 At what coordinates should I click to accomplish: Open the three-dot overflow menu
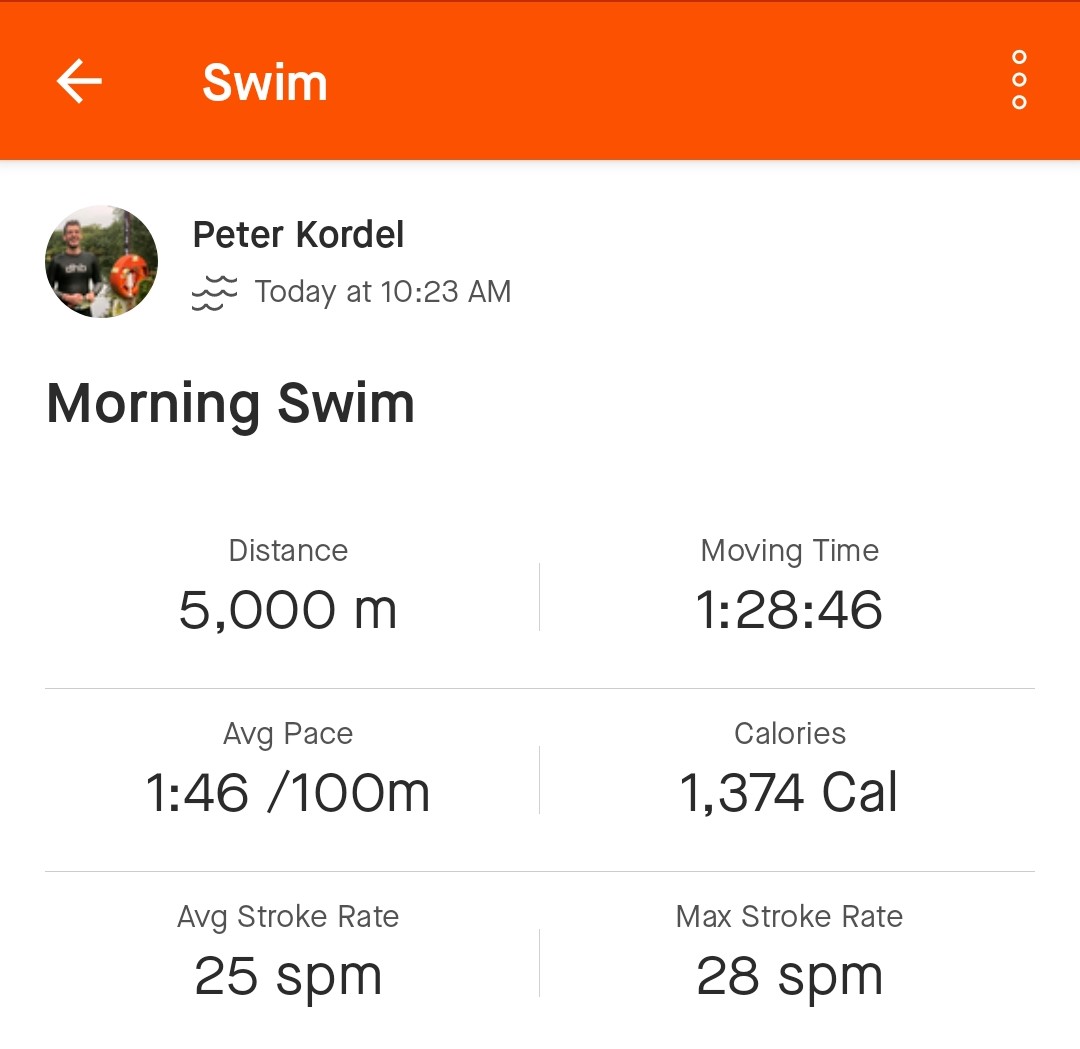pos(1019,80)
